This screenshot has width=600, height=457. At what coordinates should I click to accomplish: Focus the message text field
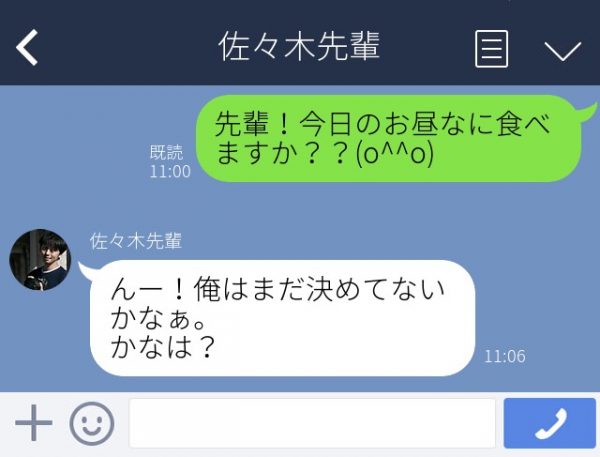(x=312, y=424)
